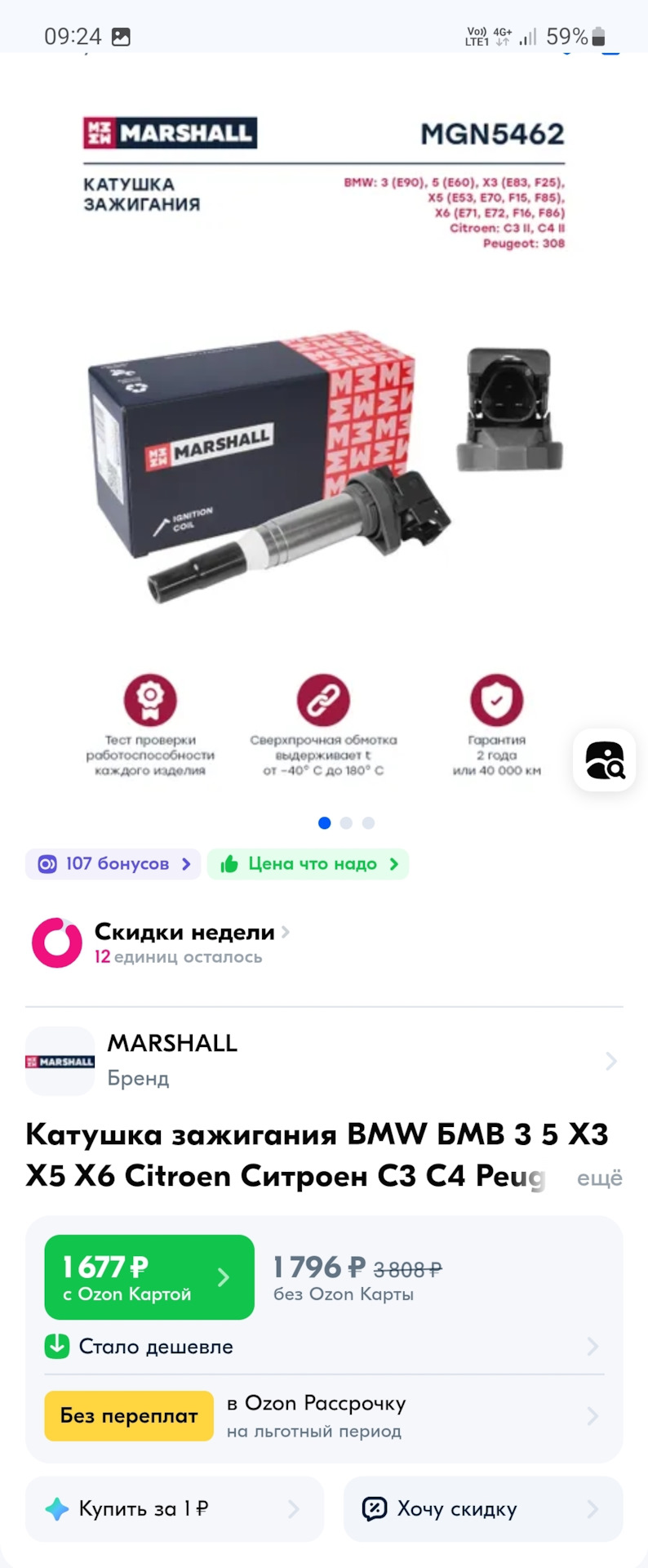Open the Ozon Рассрочку installment details
The height and width of the screenshot is (1568, 648).
tap(323, 1416)
